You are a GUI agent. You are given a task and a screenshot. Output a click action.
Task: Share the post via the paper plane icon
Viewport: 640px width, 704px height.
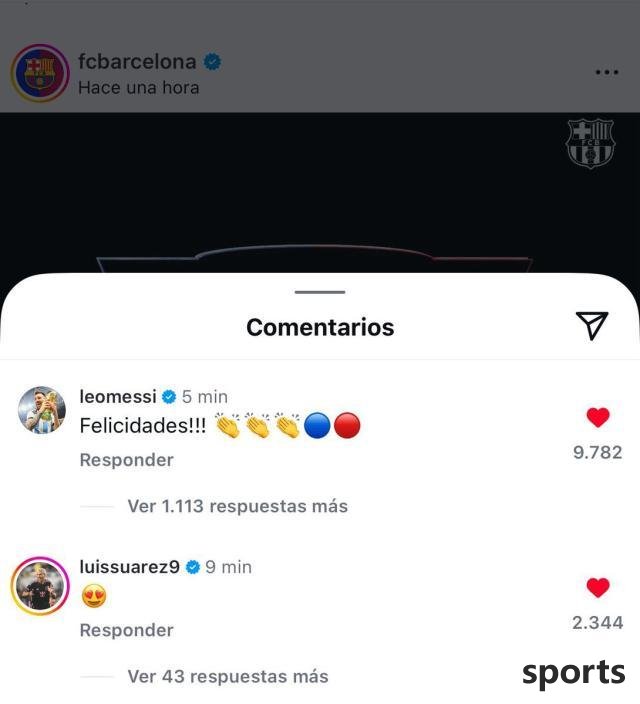coord(592,325)
